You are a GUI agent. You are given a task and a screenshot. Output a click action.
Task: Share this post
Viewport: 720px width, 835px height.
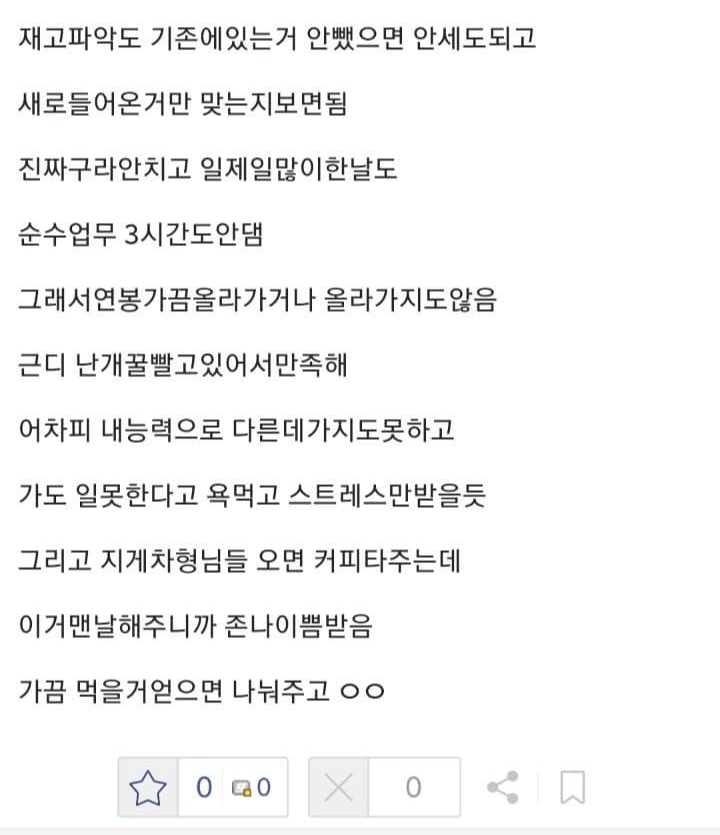click(502, 788)
